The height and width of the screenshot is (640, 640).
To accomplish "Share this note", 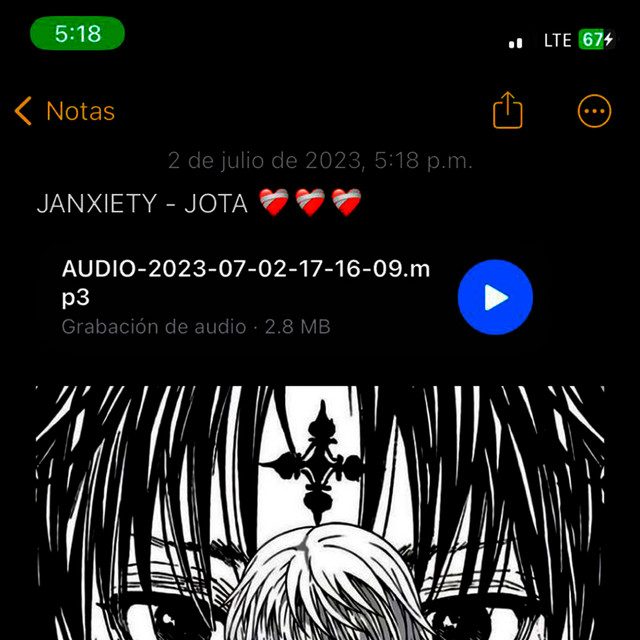I will [508, 110].
